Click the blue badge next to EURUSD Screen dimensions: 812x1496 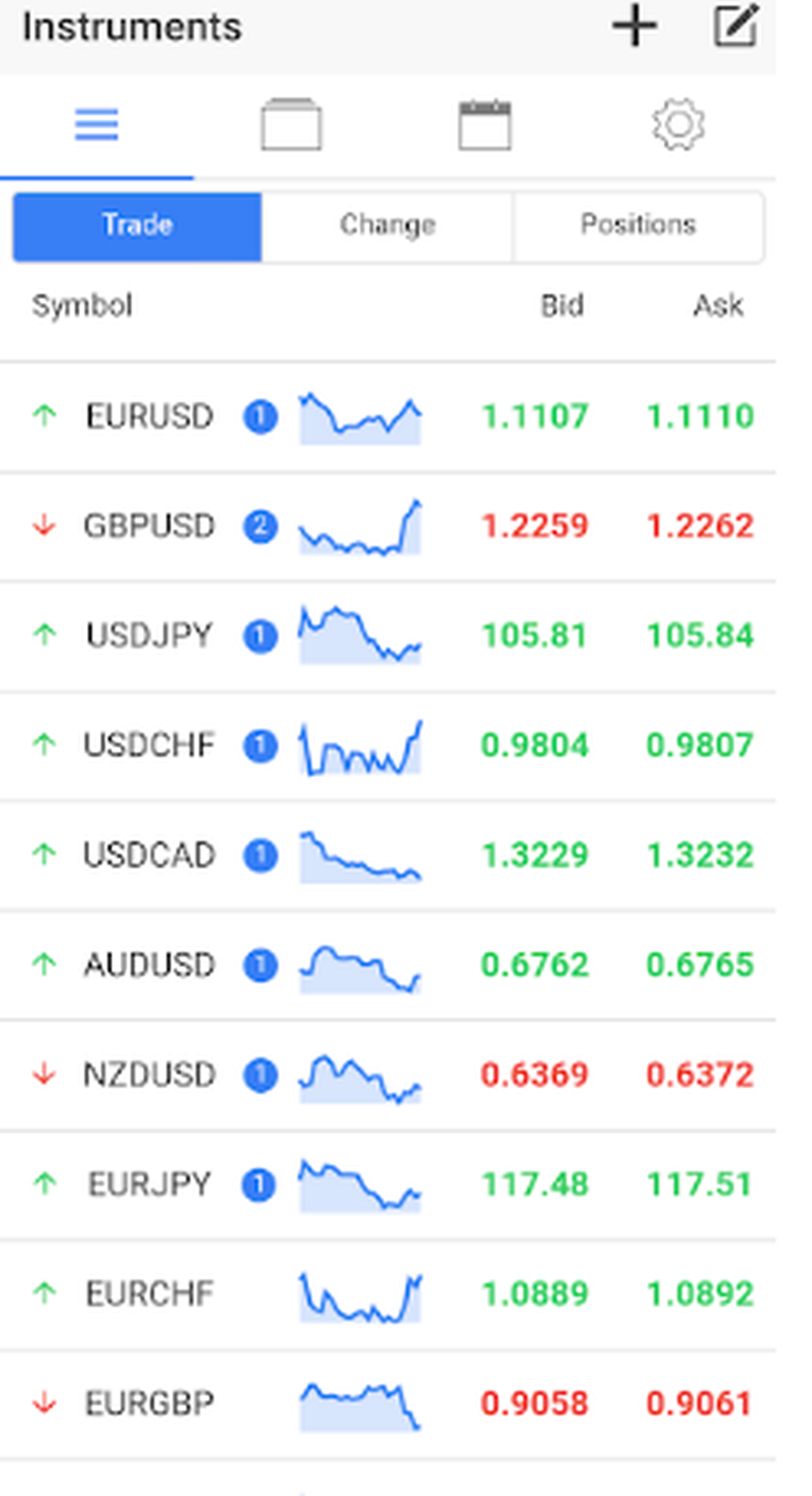click(260, 417)
